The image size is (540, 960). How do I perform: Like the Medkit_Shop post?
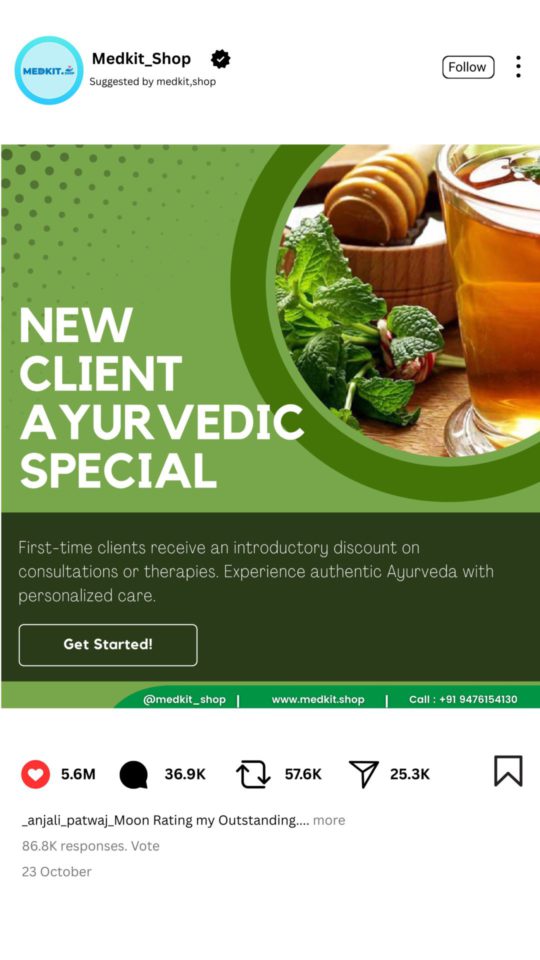click(36, 774)
